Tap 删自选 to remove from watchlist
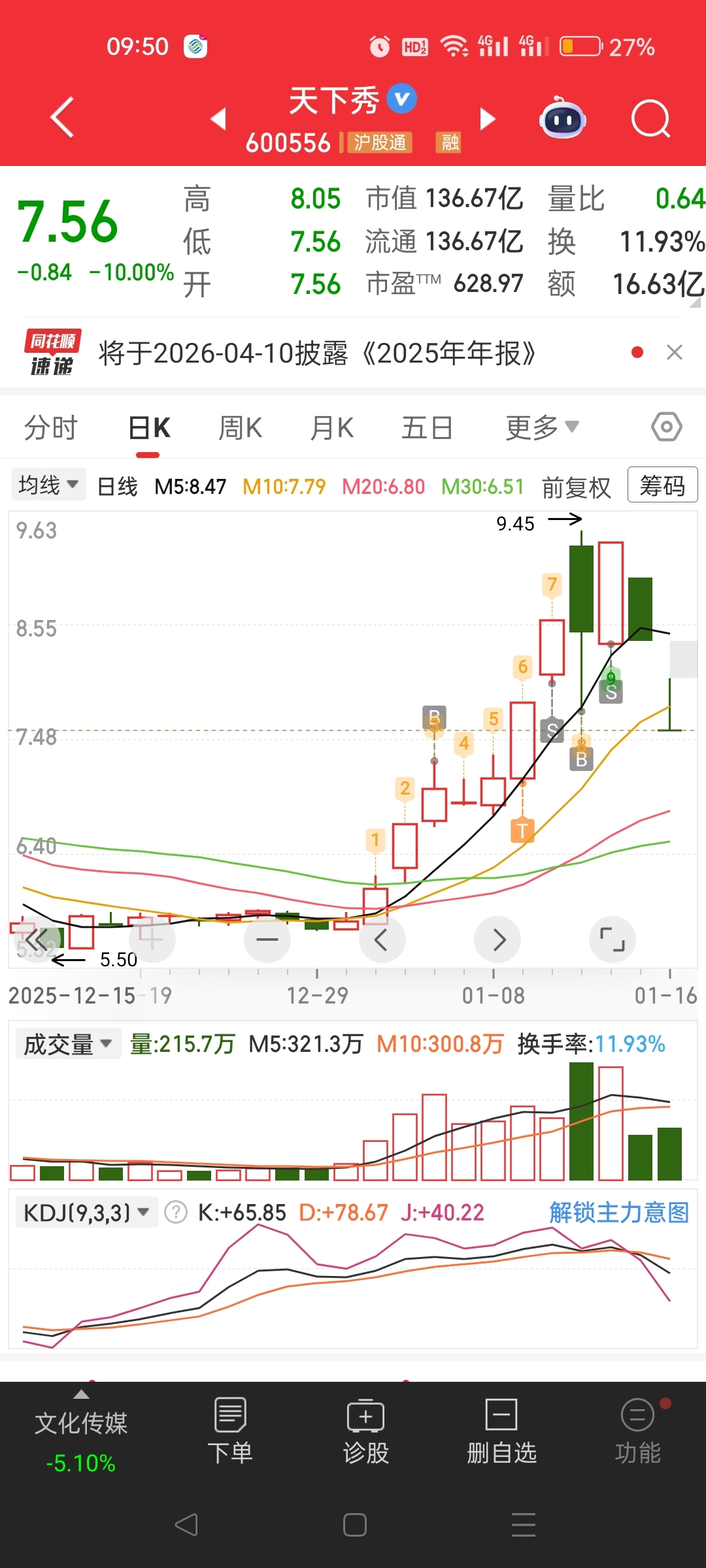This screenshot has height=1568, width=706. pos(501,1431)
